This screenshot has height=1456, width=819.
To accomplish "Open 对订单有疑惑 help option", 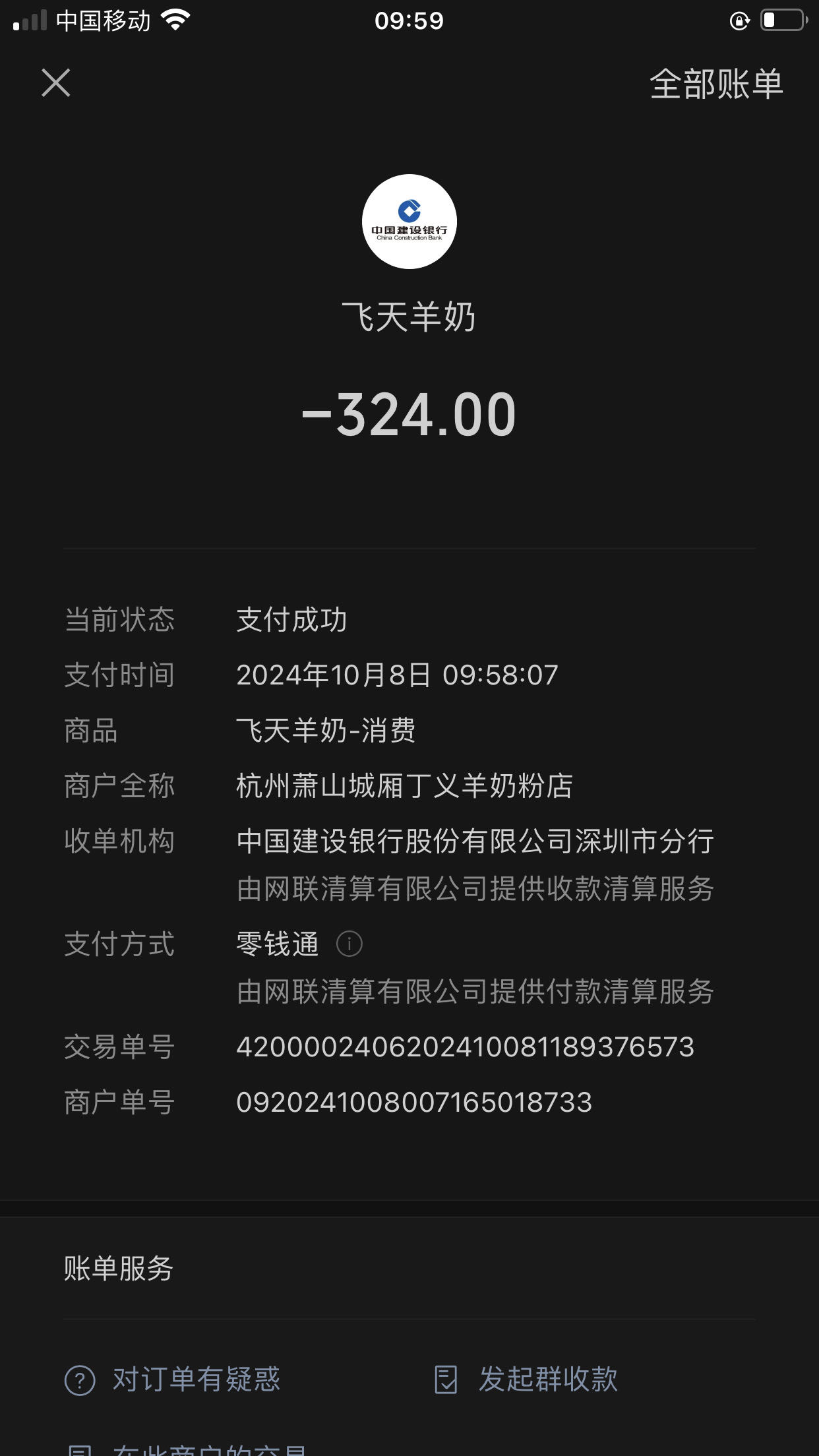I will click(x=173, y=1380).
